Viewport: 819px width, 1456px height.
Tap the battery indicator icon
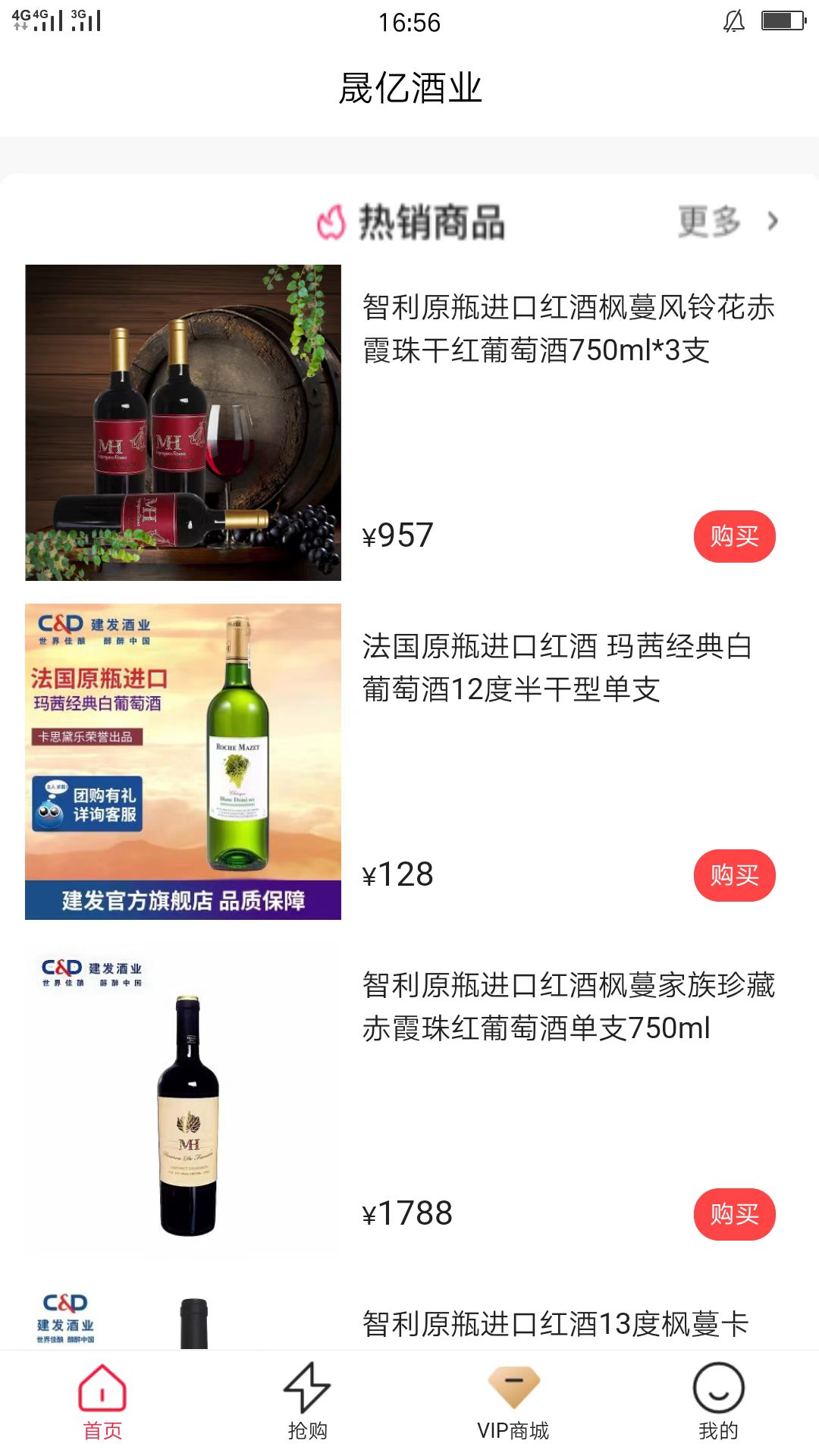tap(784, 21)
